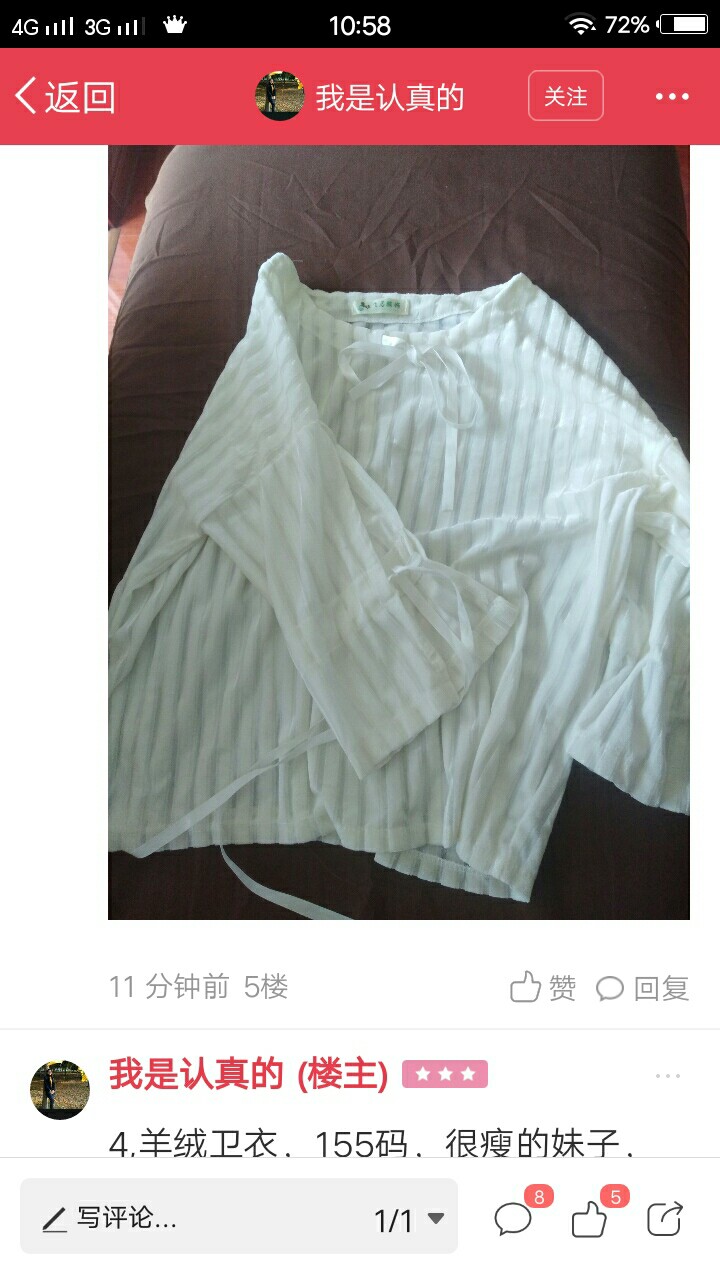Viewport: 720px width, 1280px height.
Task: Open the overflow menu in the header
Action: (x=673, y=97)
